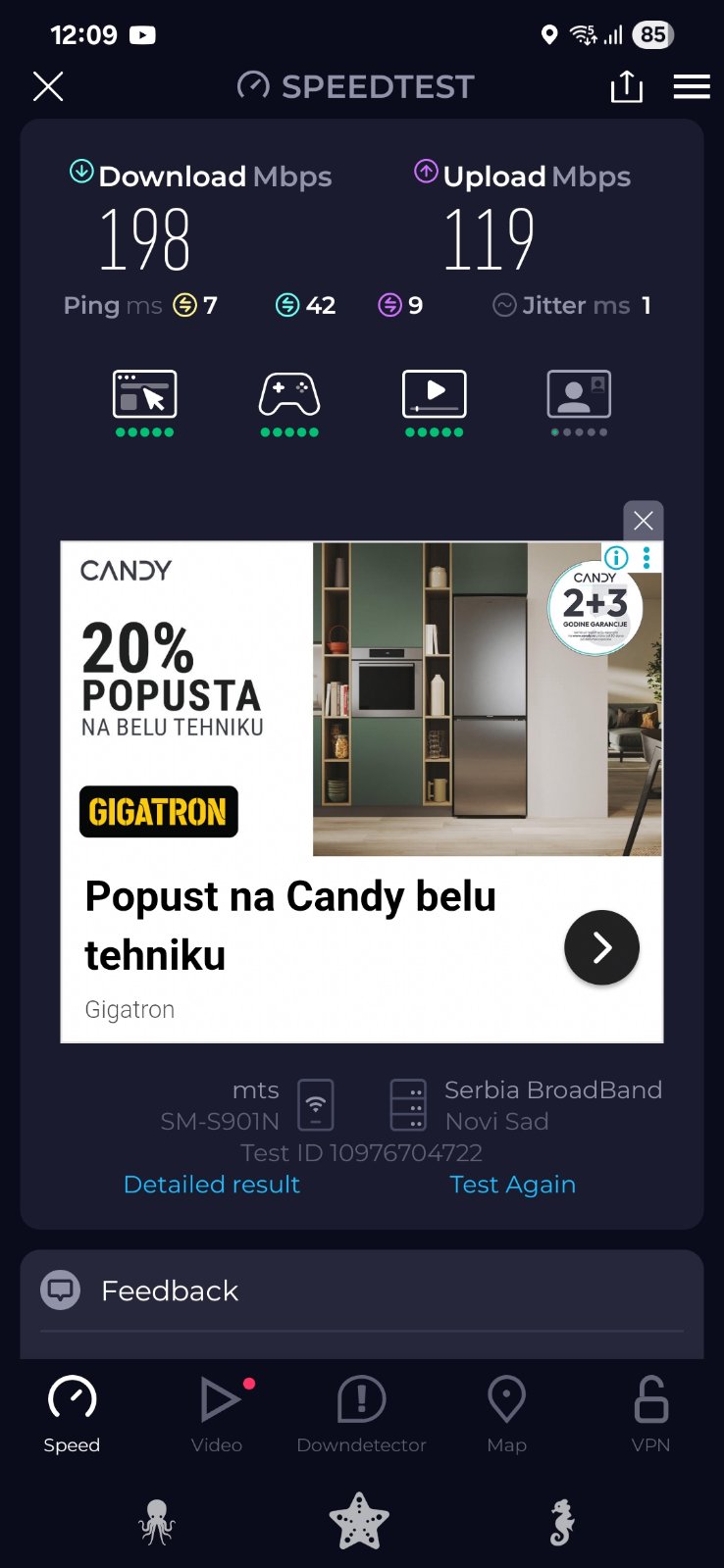This screenshot has height=1568, width=724.
Task: Run Test Again
Action: pyautogui.click(x=513, y=1185)
